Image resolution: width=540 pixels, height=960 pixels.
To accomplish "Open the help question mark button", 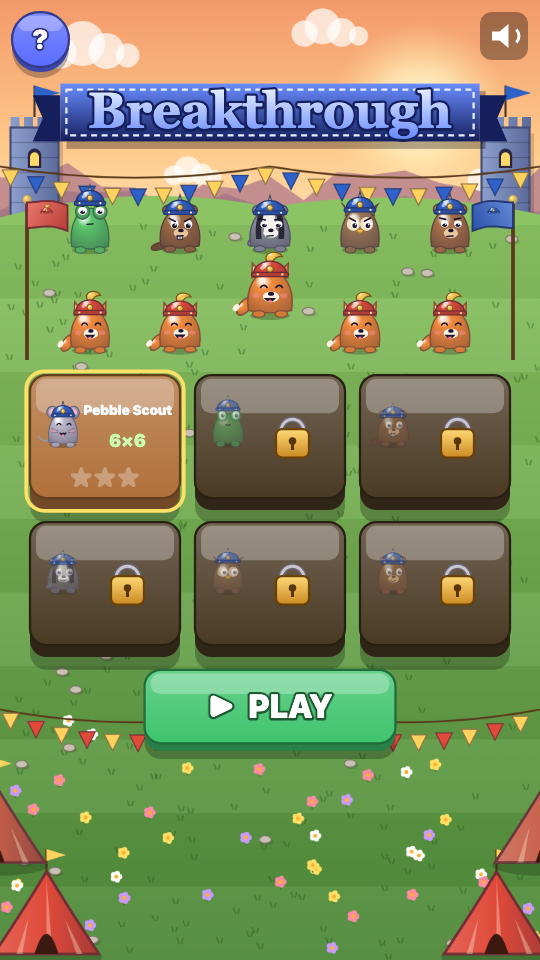I will pos(40,40).
